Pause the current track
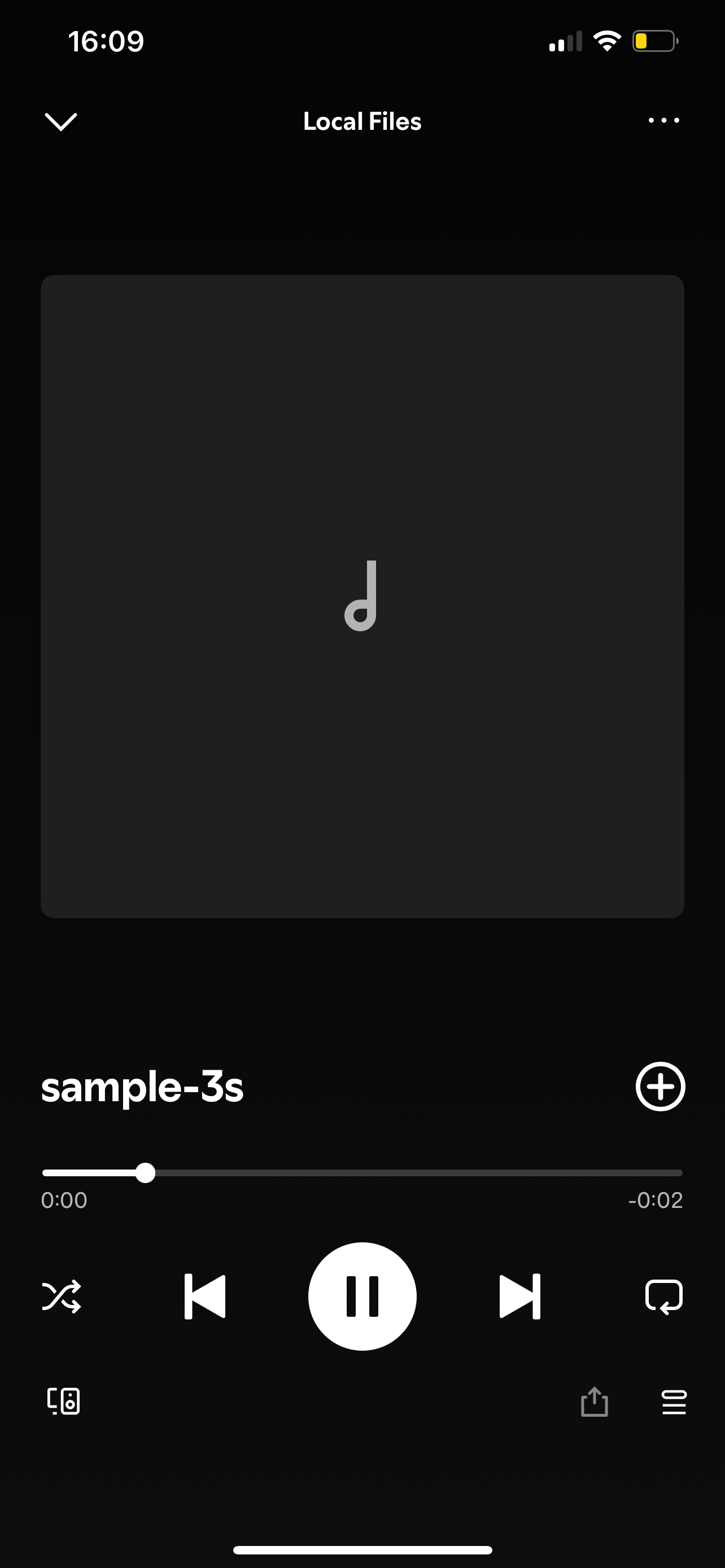 pyautogui.click(x=362, y=1297)
